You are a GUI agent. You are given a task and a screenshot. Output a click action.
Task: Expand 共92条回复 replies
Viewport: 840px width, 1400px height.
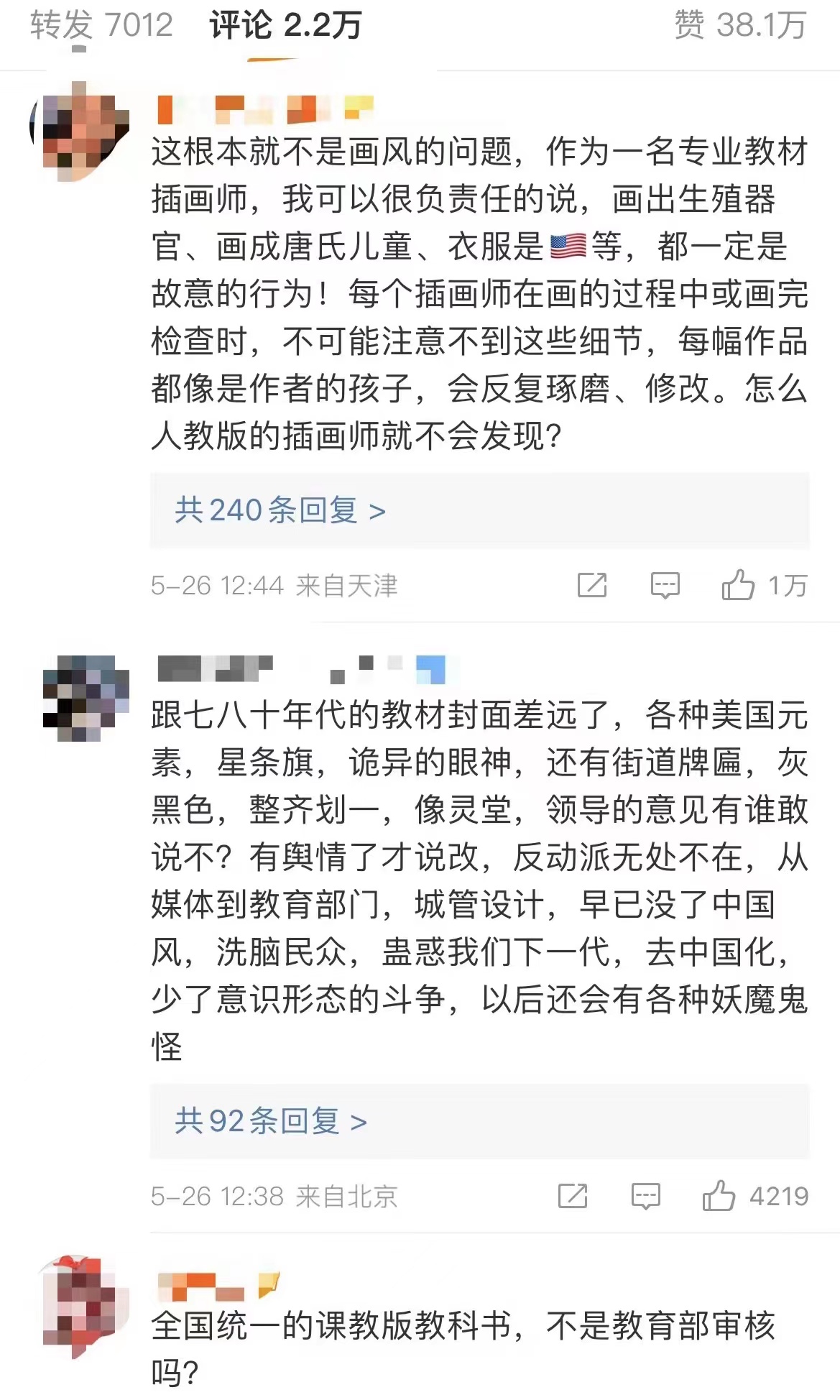point(271,1121)
